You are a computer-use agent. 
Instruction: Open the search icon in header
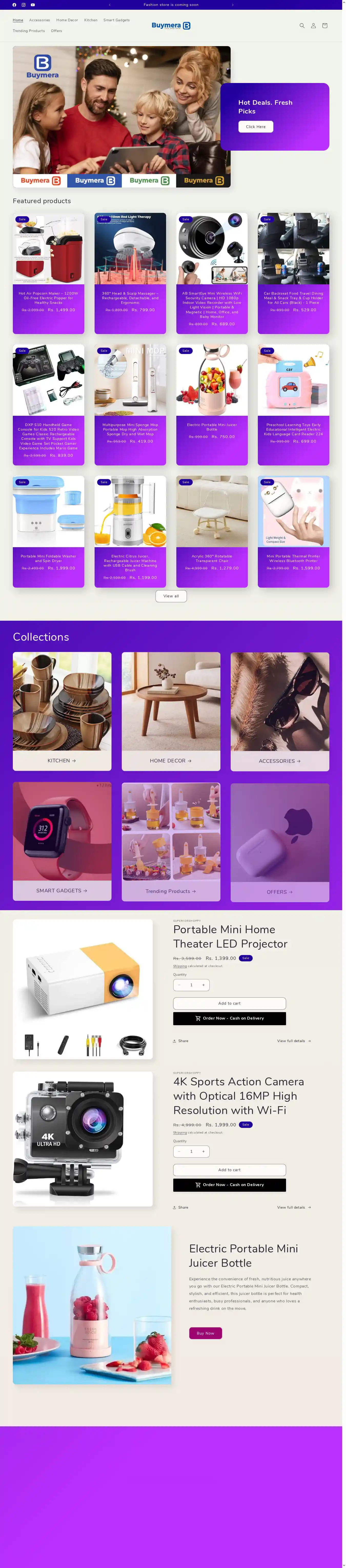[x=301, y=26]
